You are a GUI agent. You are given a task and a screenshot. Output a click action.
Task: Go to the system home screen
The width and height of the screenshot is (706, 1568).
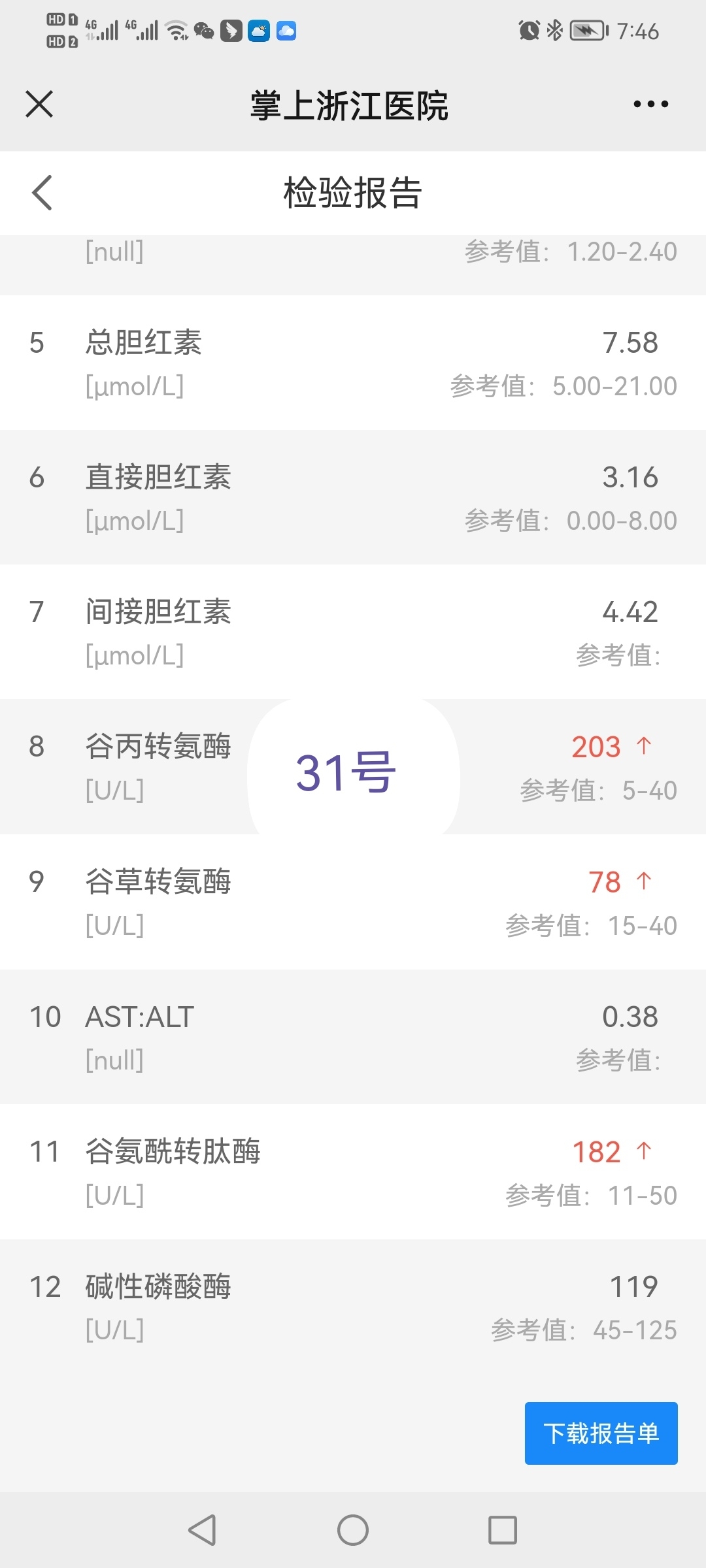click(353, 1529)
